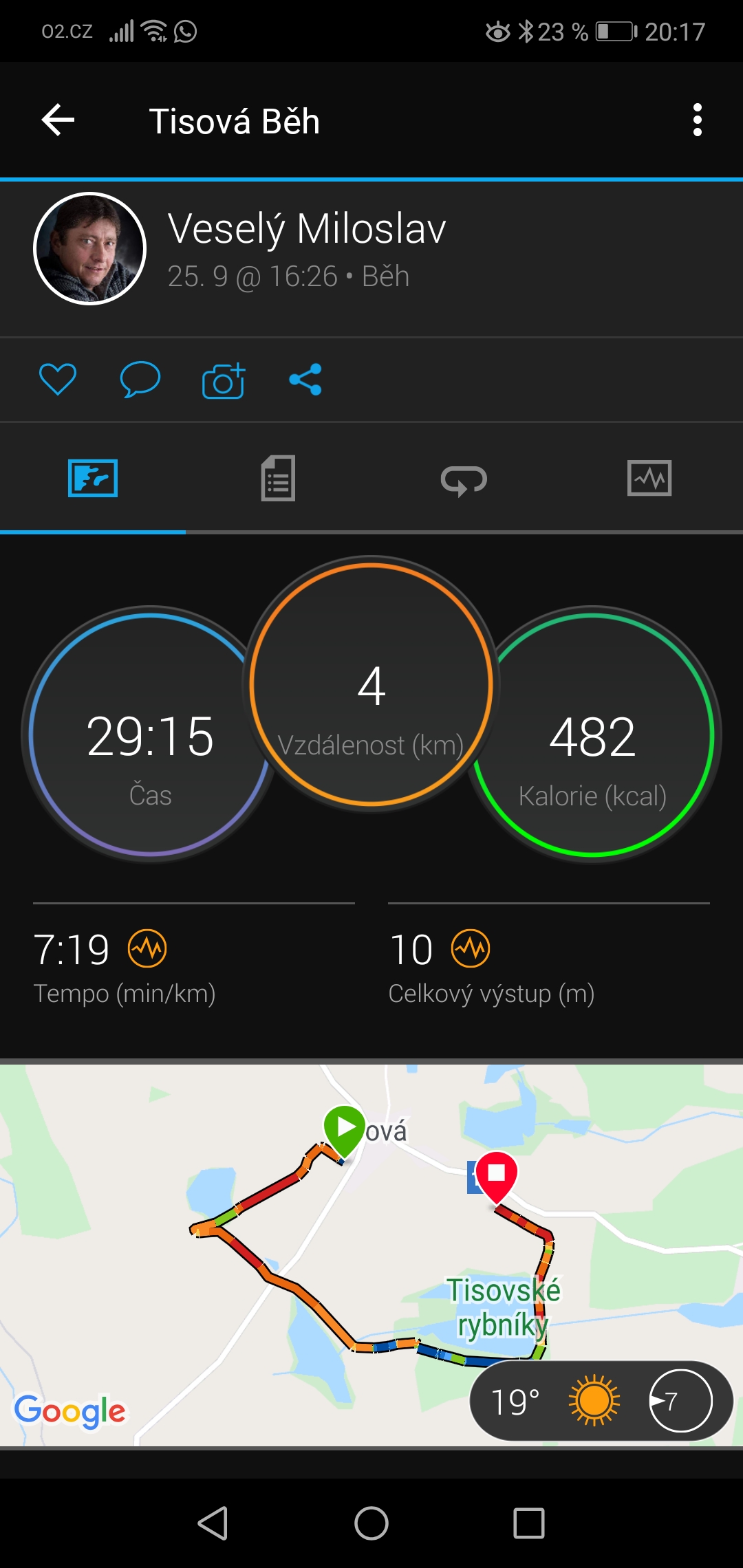Open comments on the run
The image size is (743, 1568).
[140, 379]
